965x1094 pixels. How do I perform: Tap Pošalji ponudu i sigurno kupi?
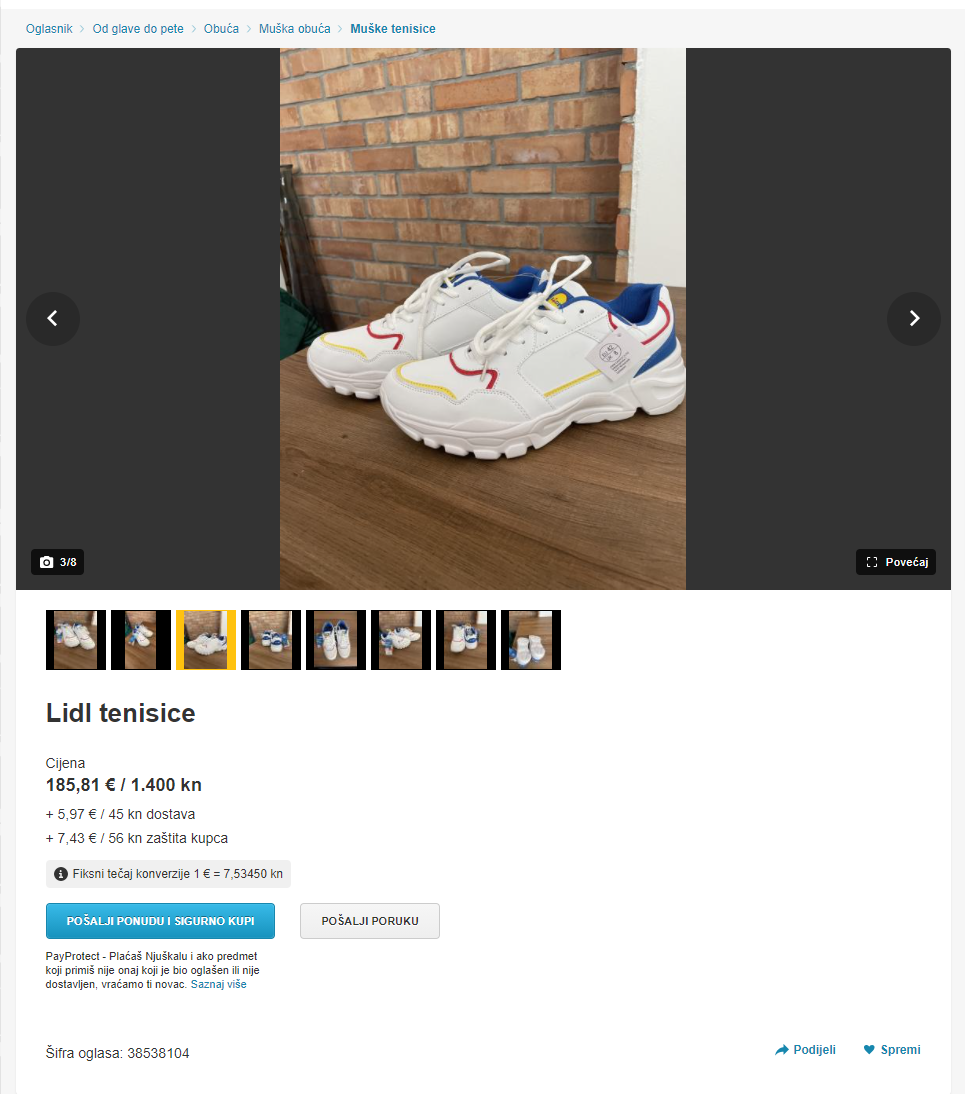tap(160, 921)
